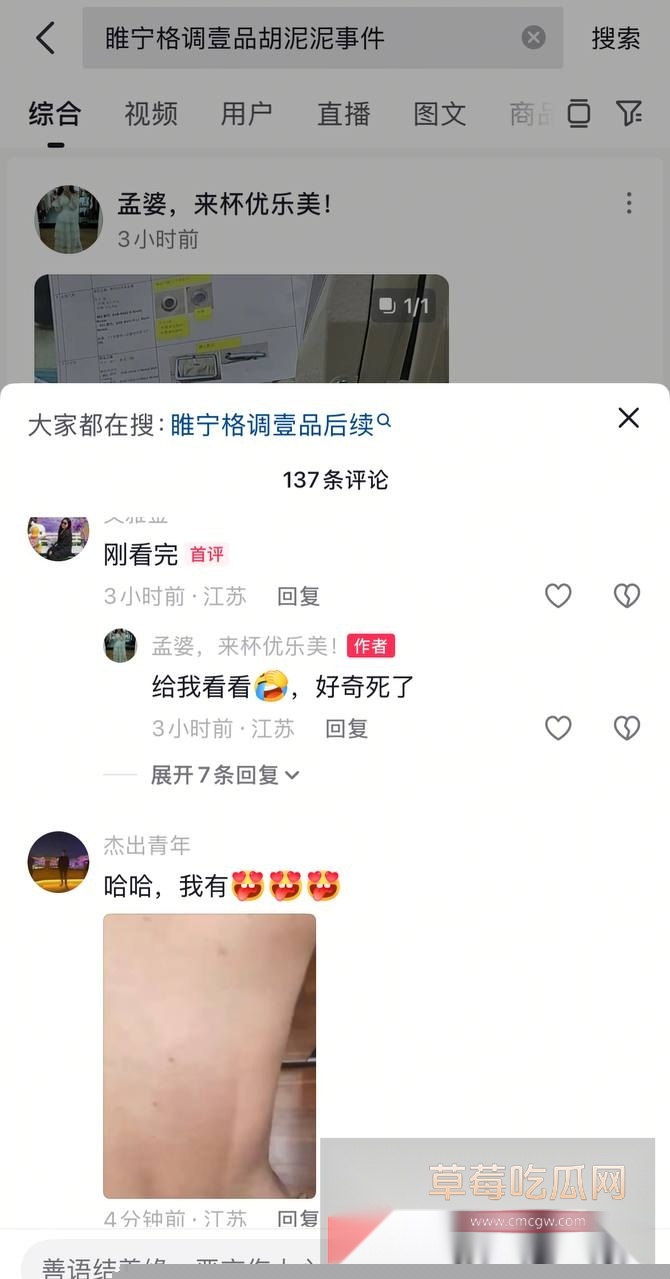
Task: View 杰出青年's profile avatar
Action: coord(58,861)
